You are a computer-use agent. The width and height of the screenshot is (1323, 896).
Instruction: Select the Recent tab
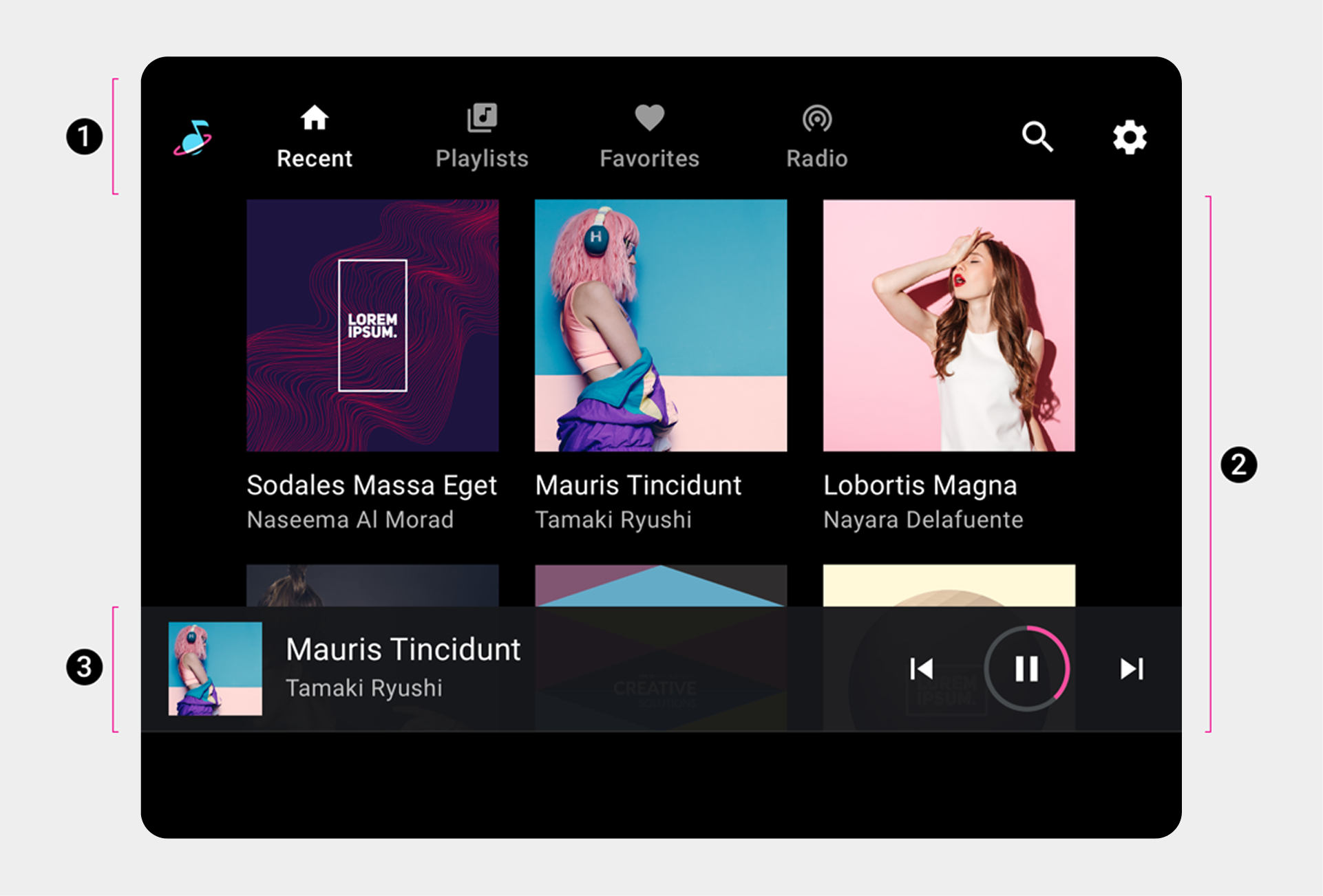315,136
